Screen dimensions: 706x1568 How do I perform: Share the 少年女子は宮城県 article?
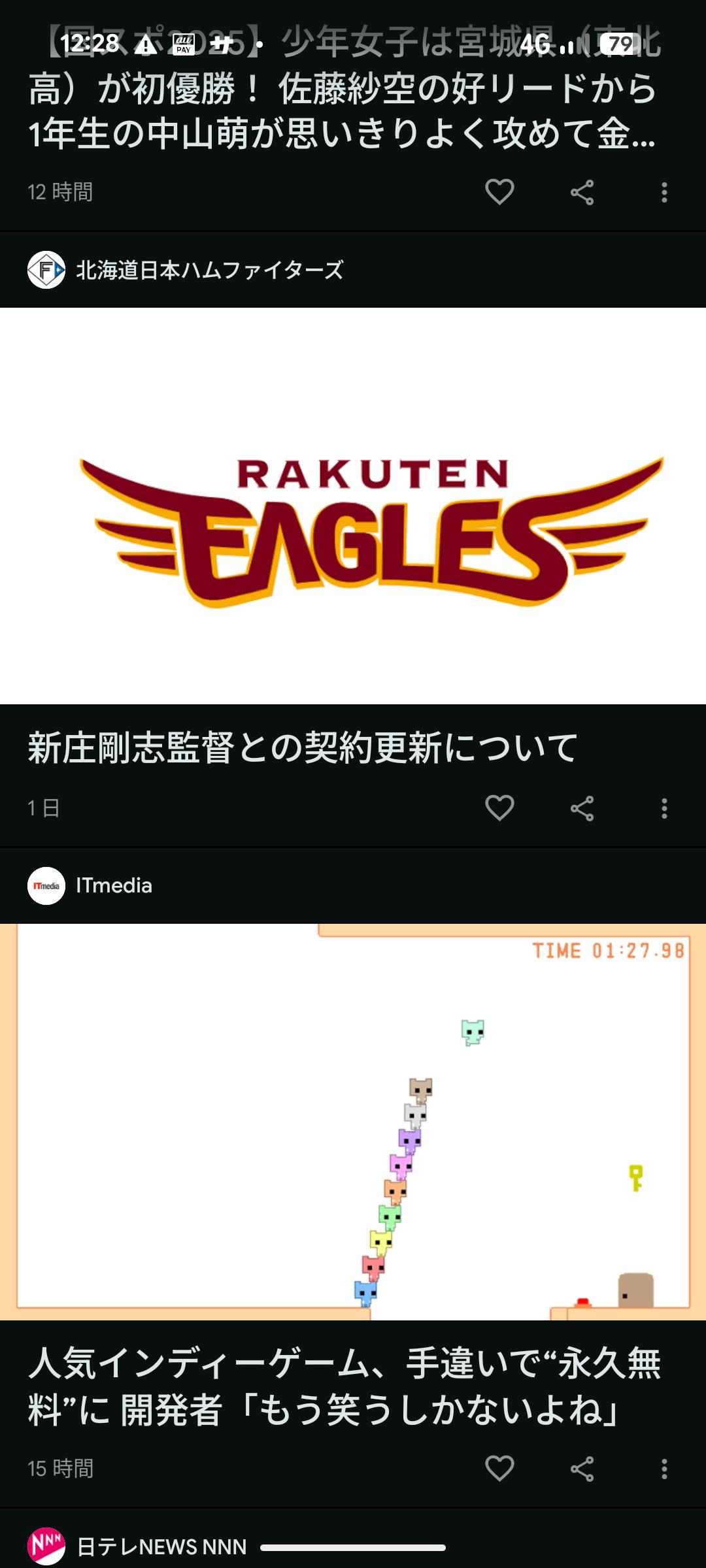click(582, 192)
